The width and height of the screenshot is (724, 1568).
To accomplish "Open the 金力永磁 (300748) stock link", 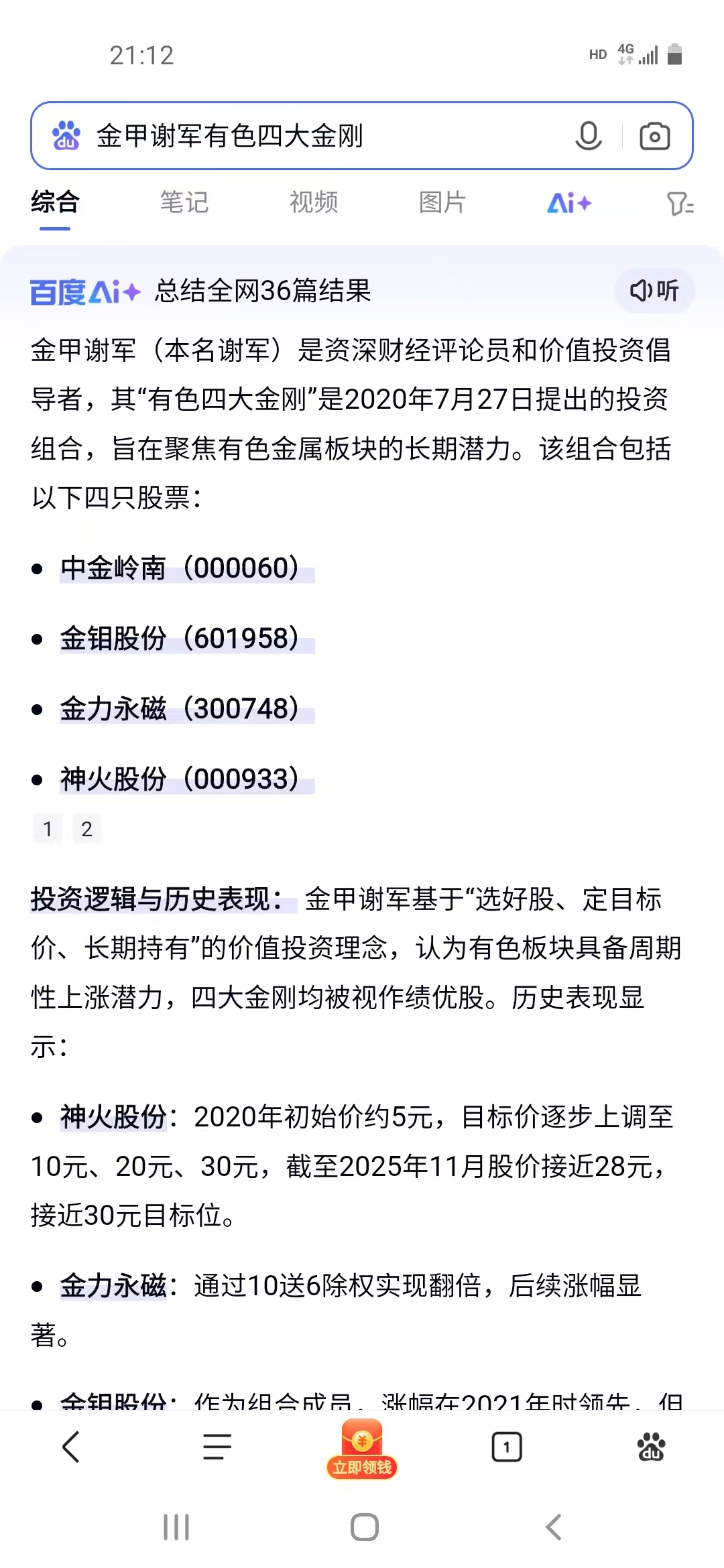I will 180,709.
